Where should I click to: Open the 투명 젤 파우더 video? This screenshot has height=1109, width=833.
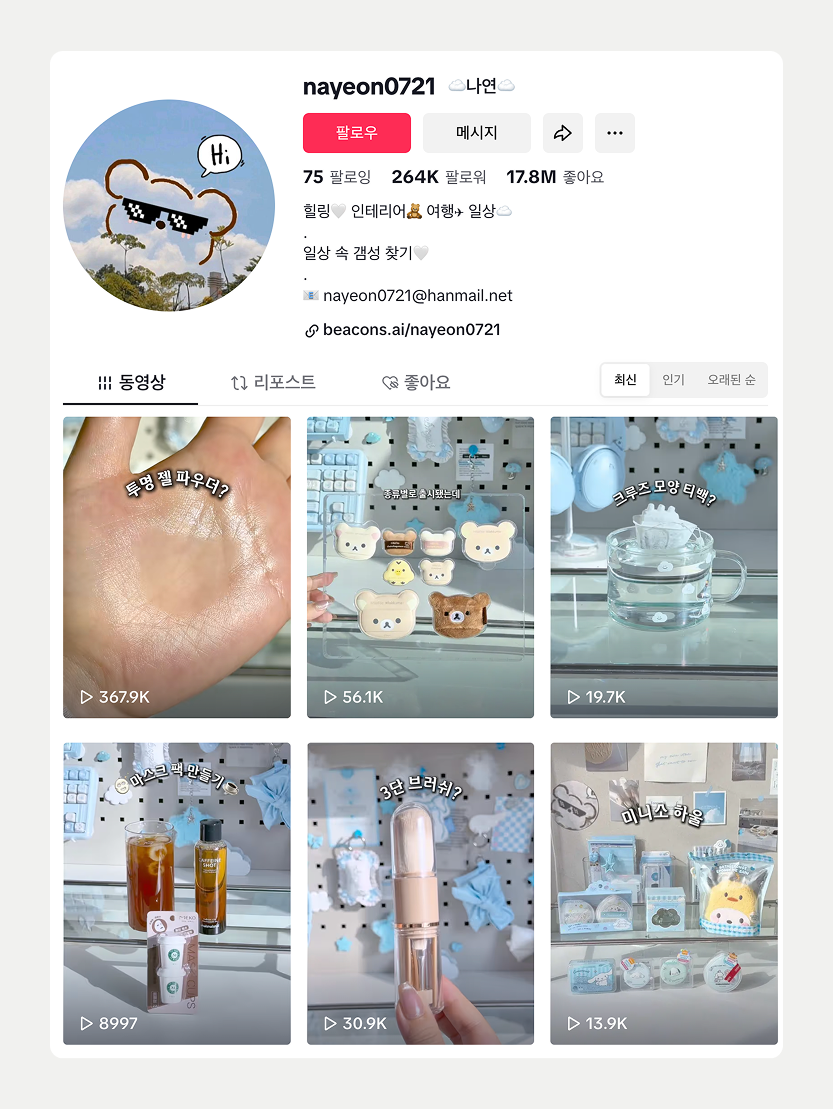[x=177, y=567]
